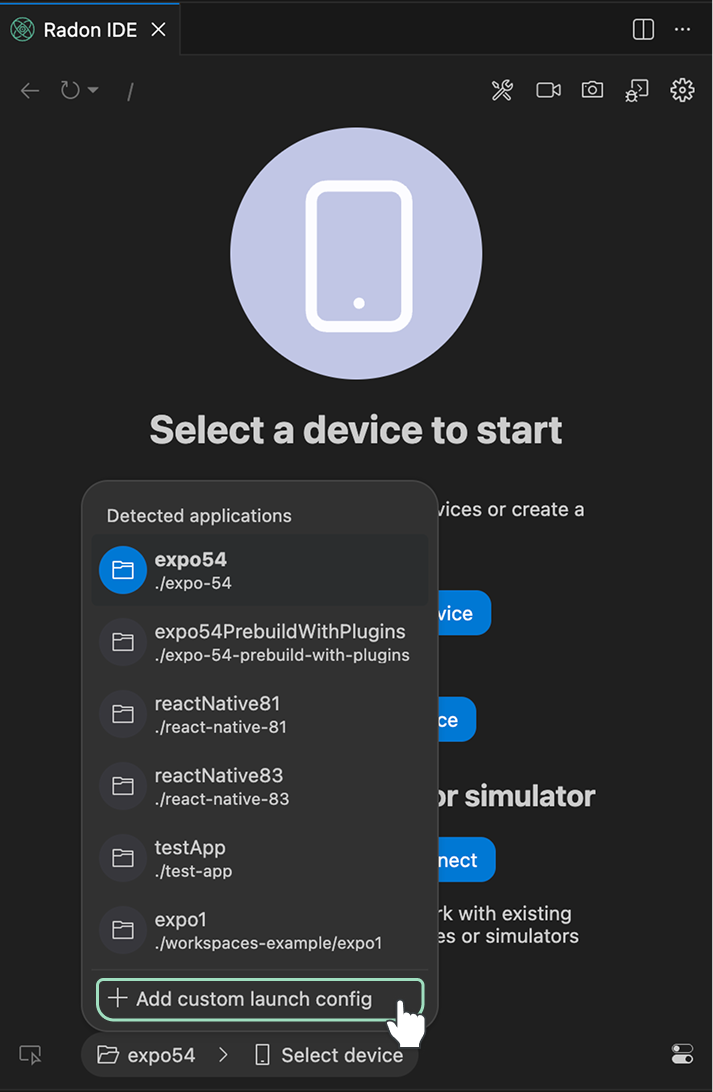The width and height of the screenshot is (713, 1092).
Task: Pick the reactNative83 application
Action: (x=259, y=786)
